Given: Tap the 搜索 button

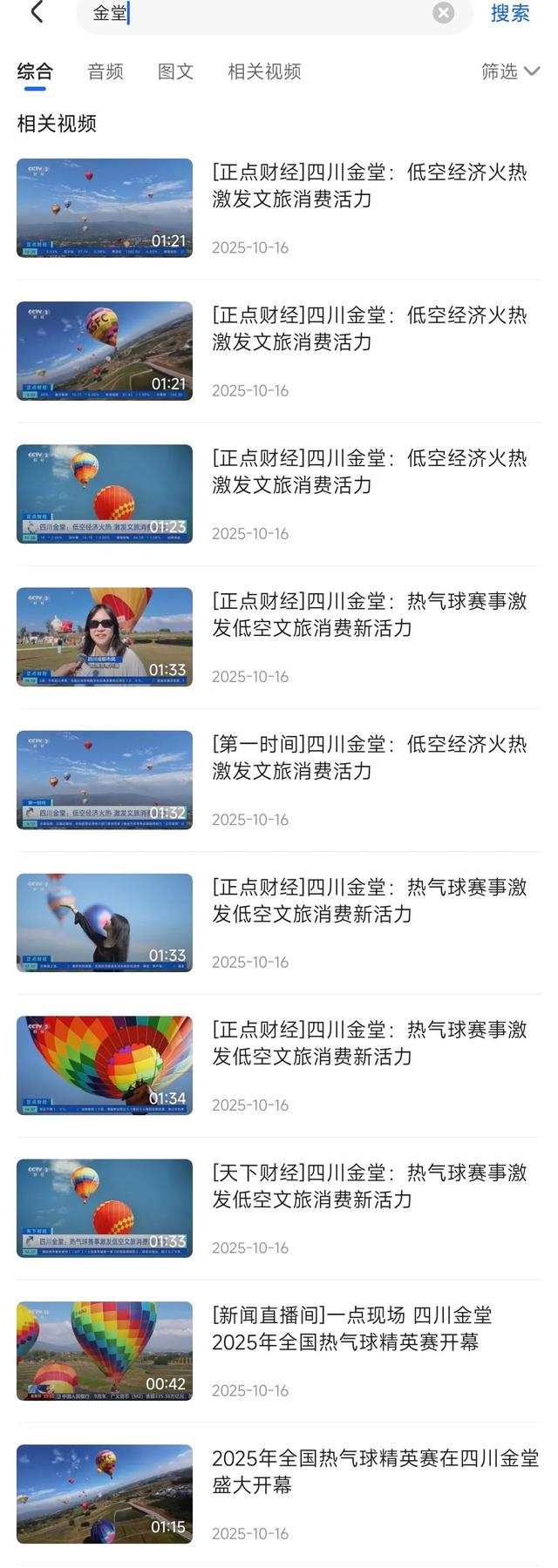Looking at the screenshot, I should click(510, 13).
